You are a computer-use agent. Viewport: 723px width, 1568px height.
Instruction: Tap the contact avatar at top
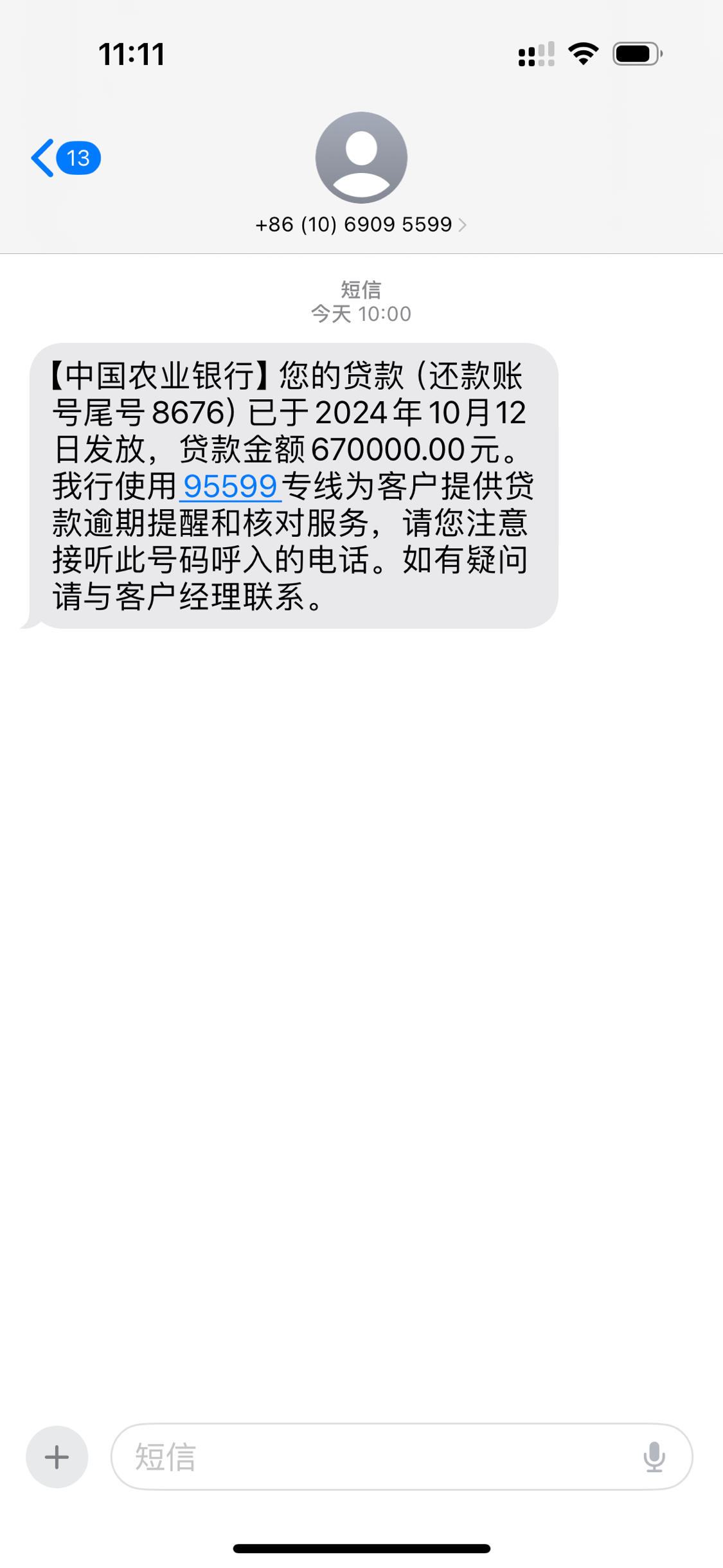coord(361,158)
